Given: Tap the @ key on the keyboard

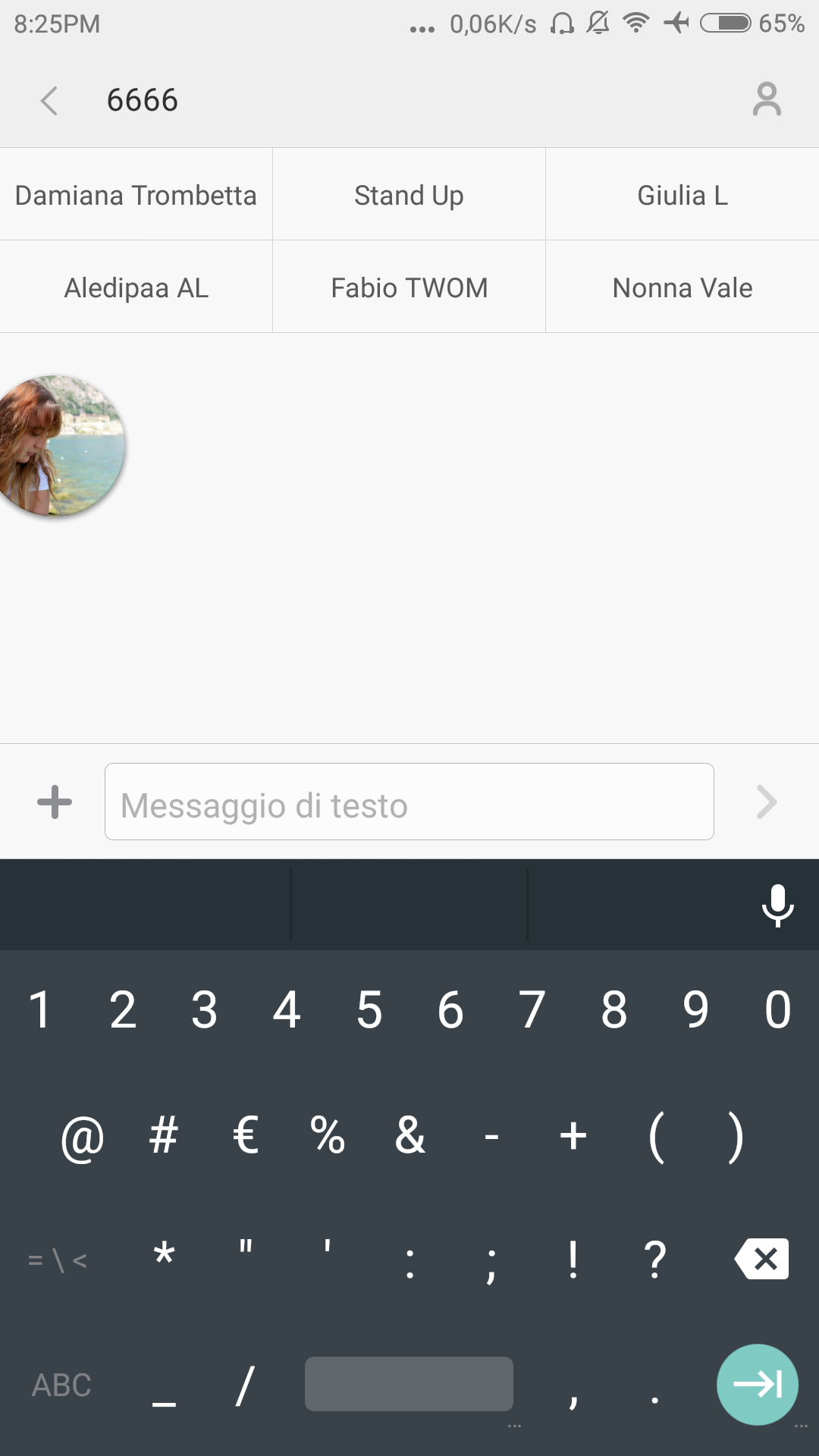Looking at the screenshot, I should click(x=82, y=1136).
